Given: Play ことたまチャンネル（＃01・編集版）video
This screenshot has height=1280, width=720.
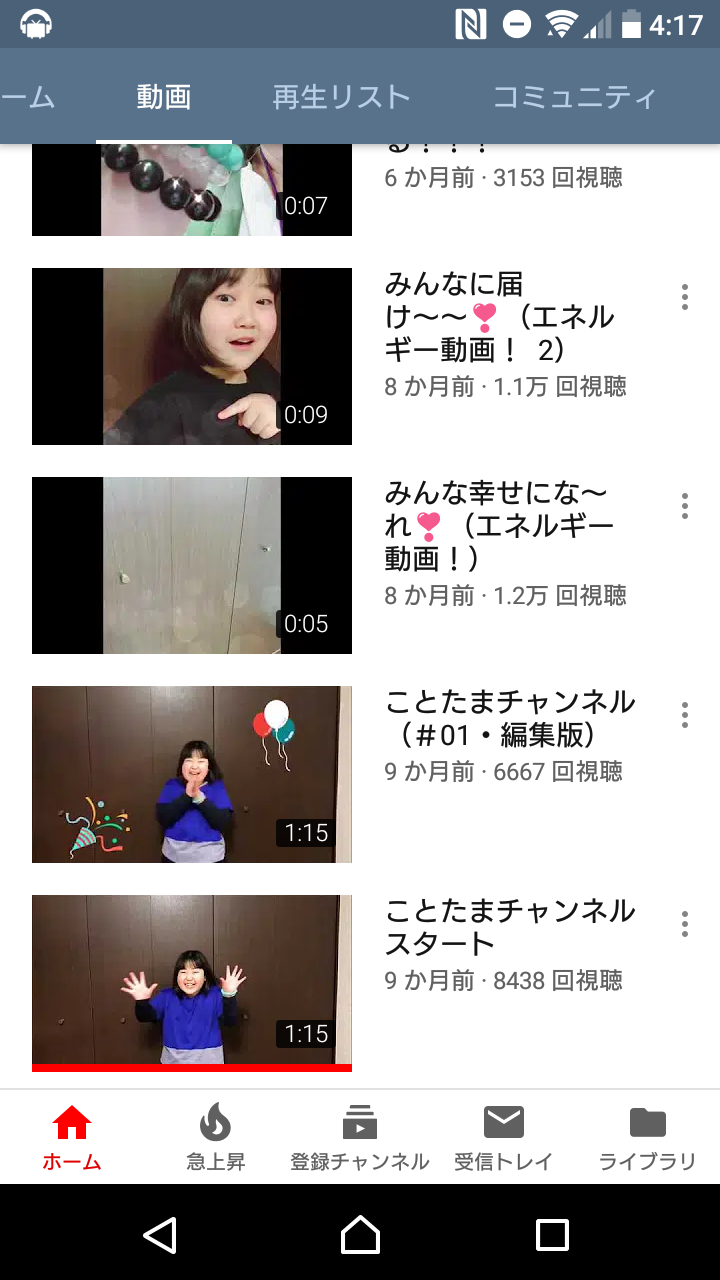Looking at the screenshot, I should [192, 774].
